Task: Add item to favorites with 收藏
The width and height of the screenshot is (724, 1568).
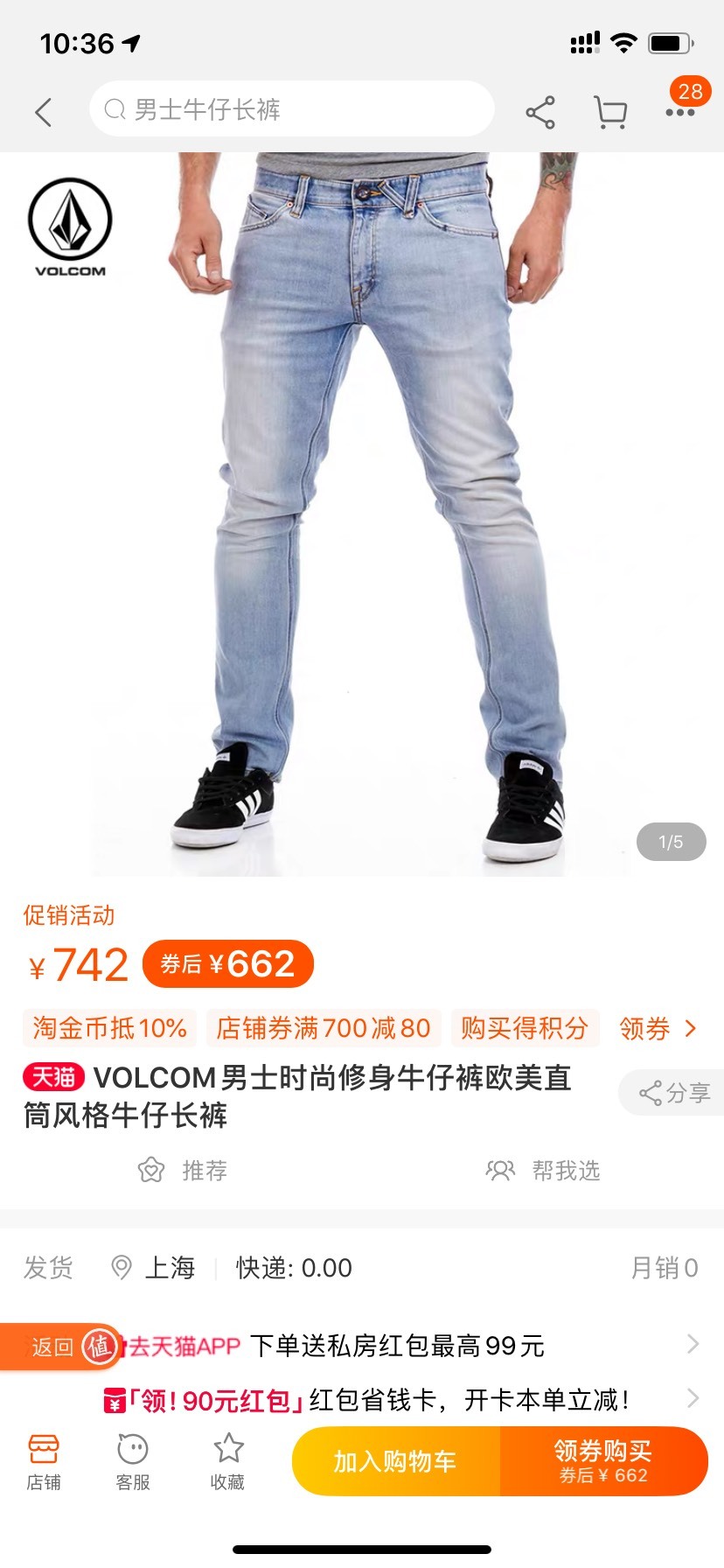Action: pos(227,1461)
